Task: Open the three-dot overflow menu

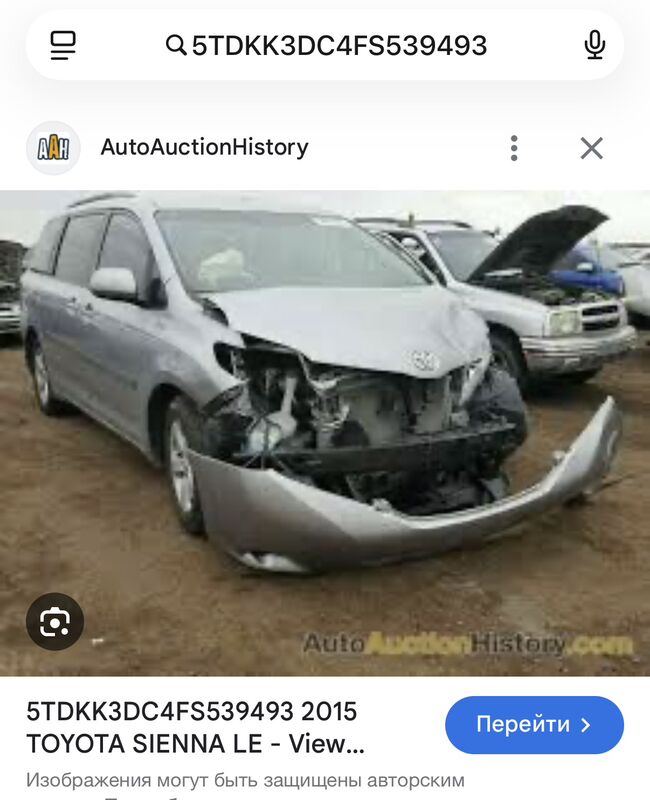Action: coord(513,148)
